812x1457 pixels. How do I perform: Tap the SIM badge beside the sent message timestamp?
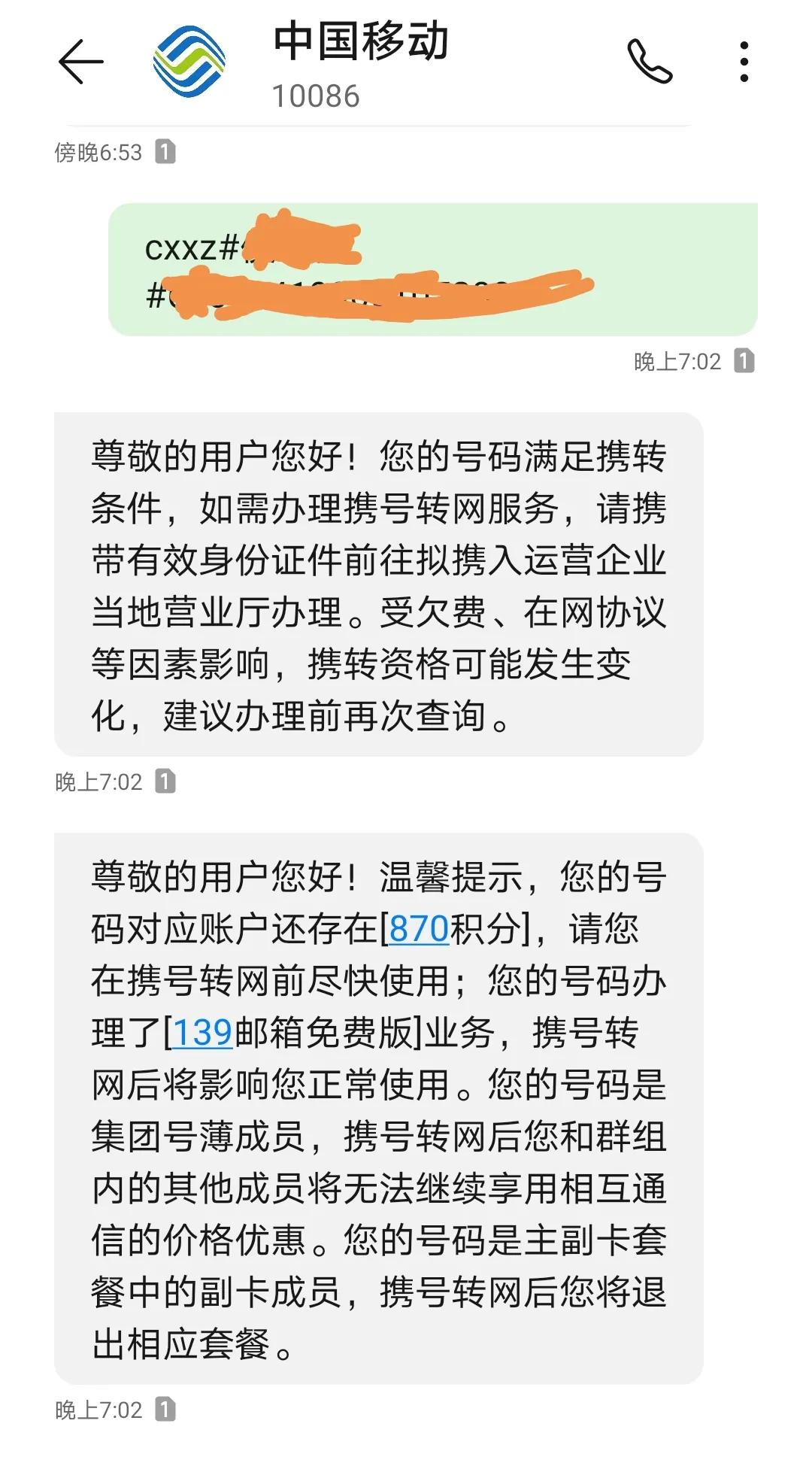744,360
